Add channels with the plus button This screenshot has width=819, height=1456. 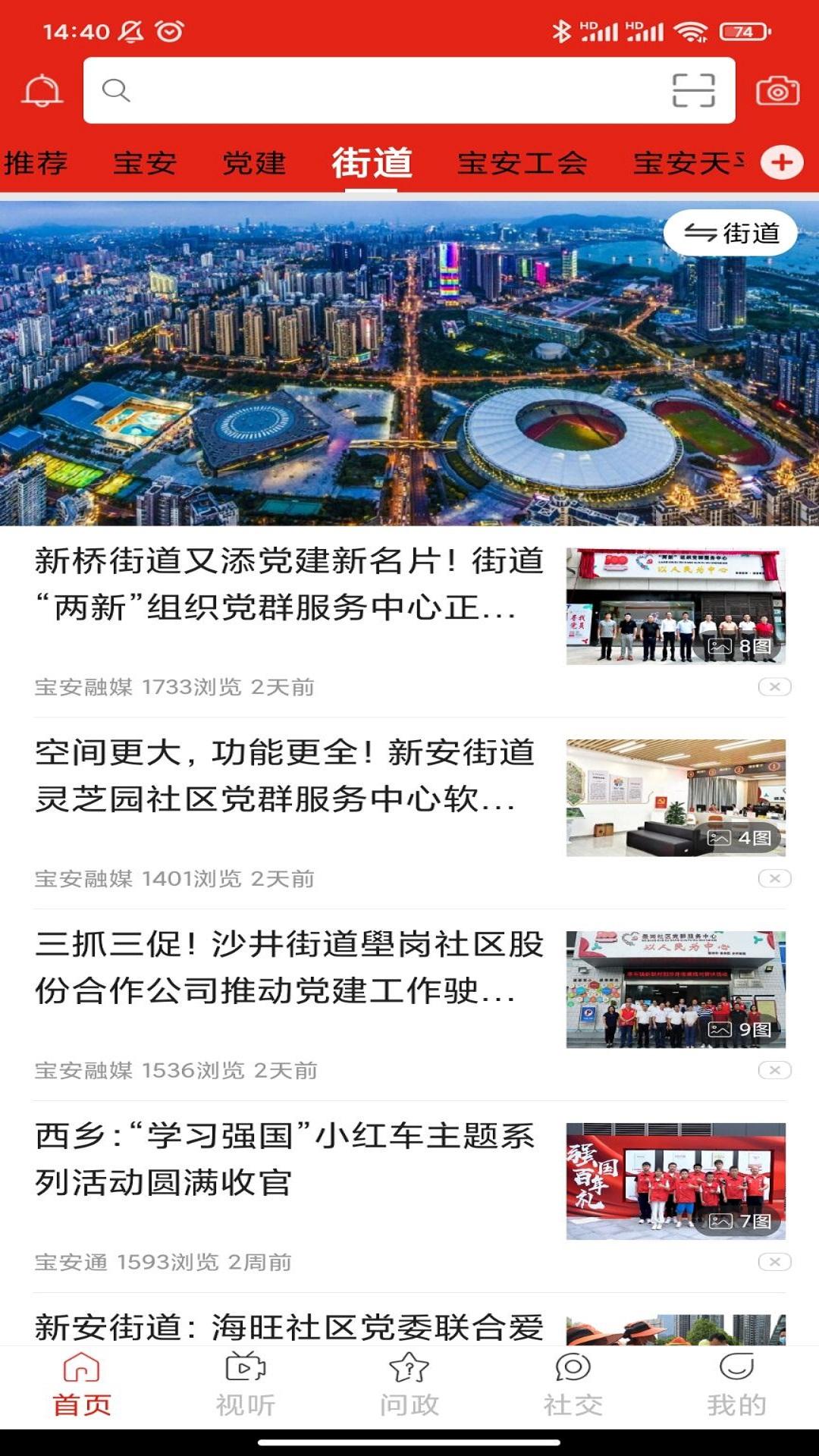tap(782, 162)
